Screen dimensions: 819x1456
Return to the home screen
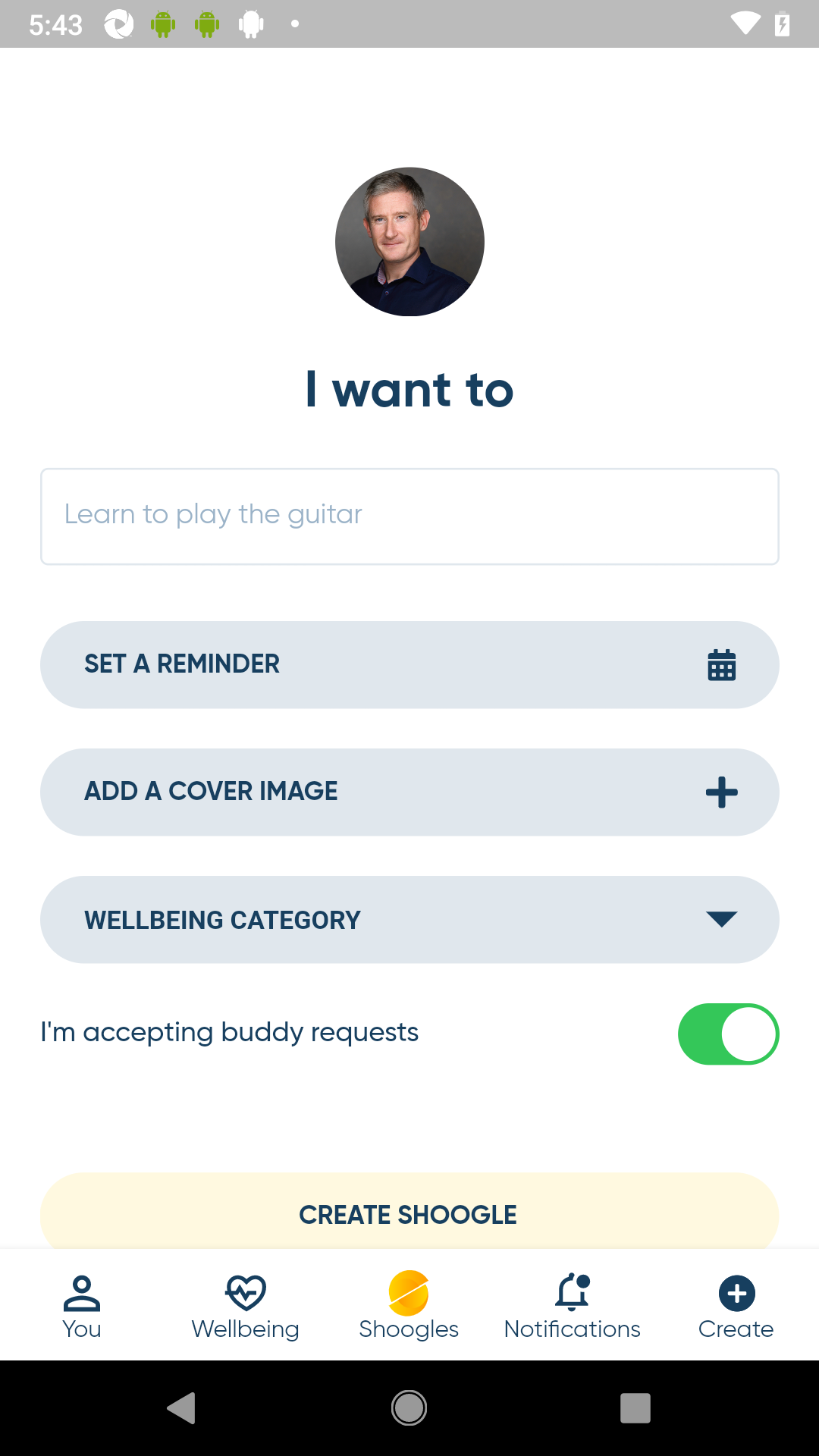(x=409, y=1408)
